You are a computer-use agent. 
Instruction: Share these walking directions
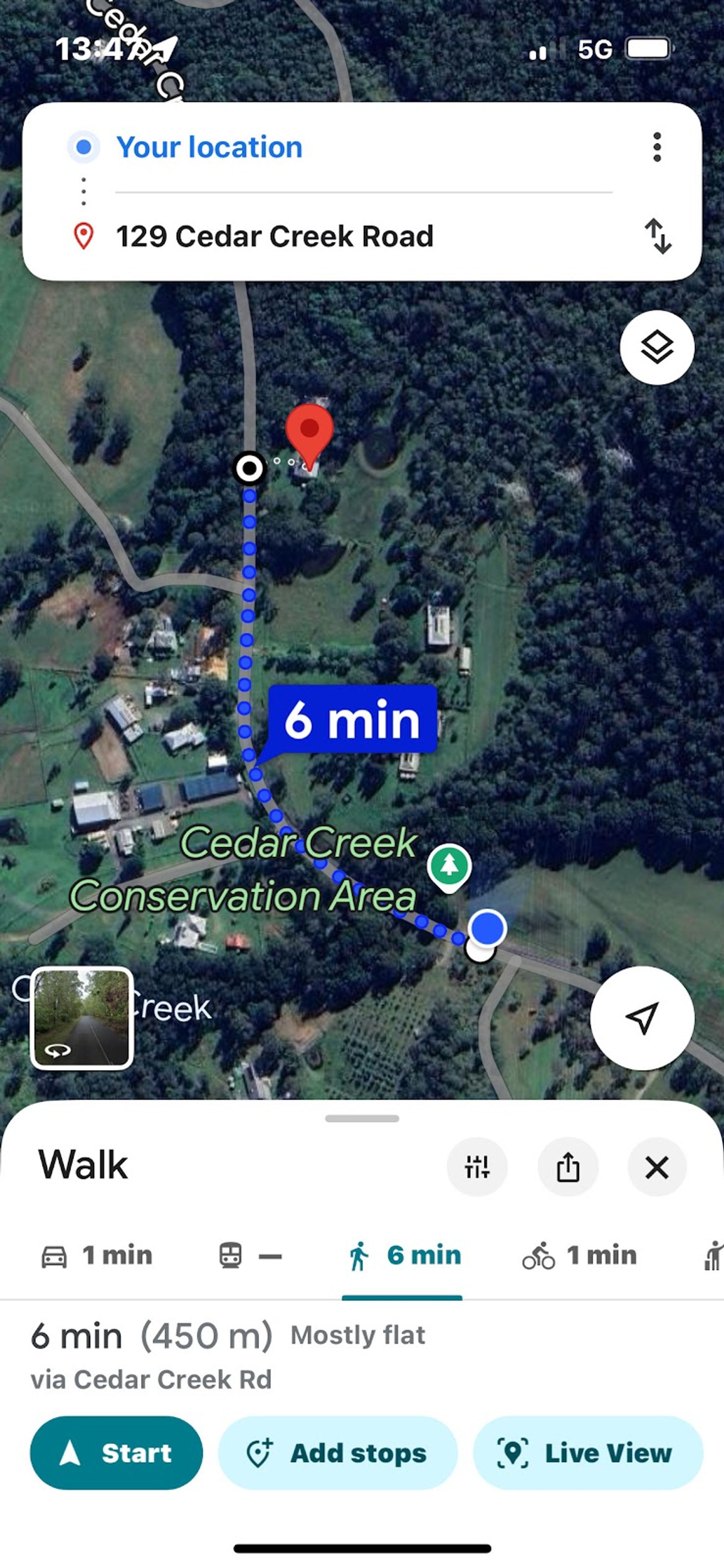[x=568, y=1167]
